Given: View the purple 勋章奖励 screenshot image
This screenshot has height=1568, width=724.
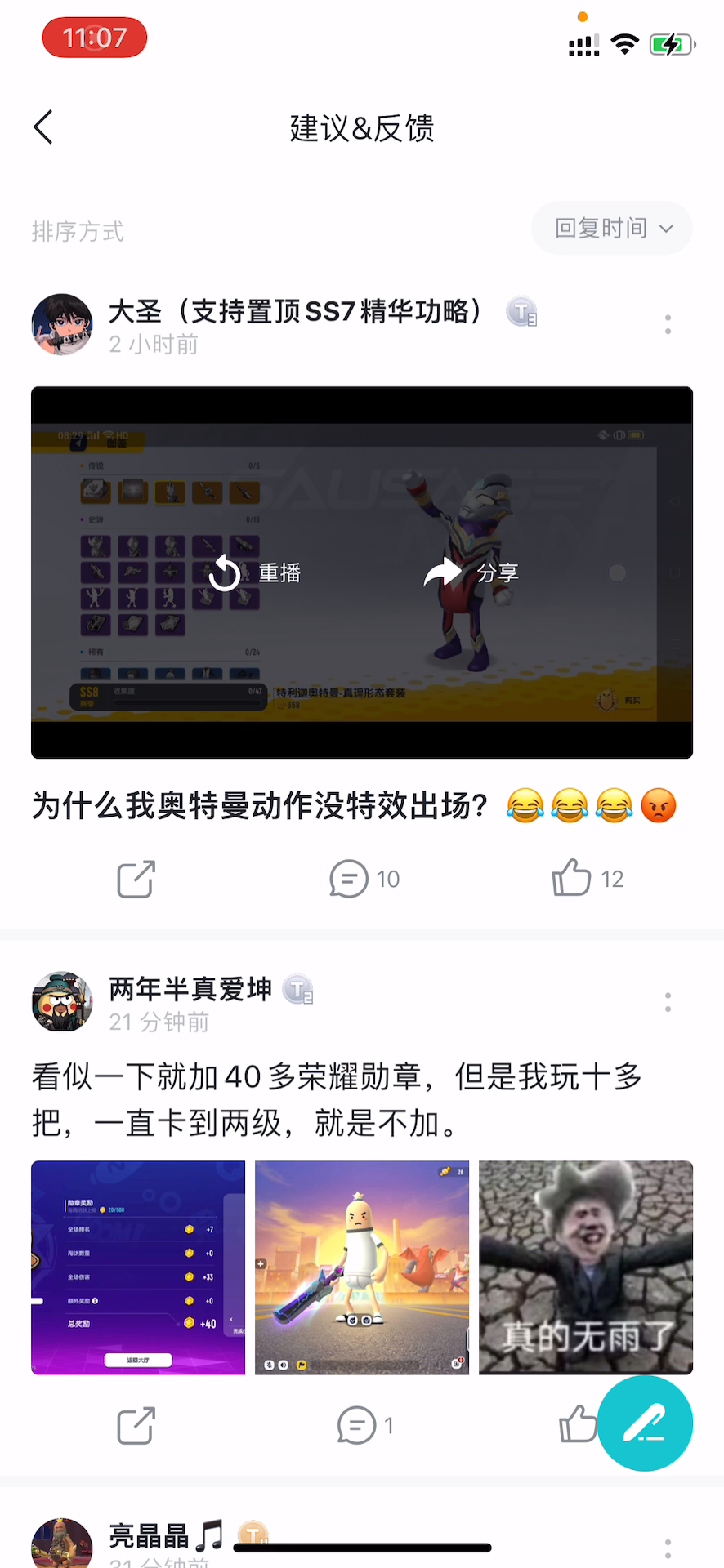Looking at the screenshot, I should (x=138, y=1267).
